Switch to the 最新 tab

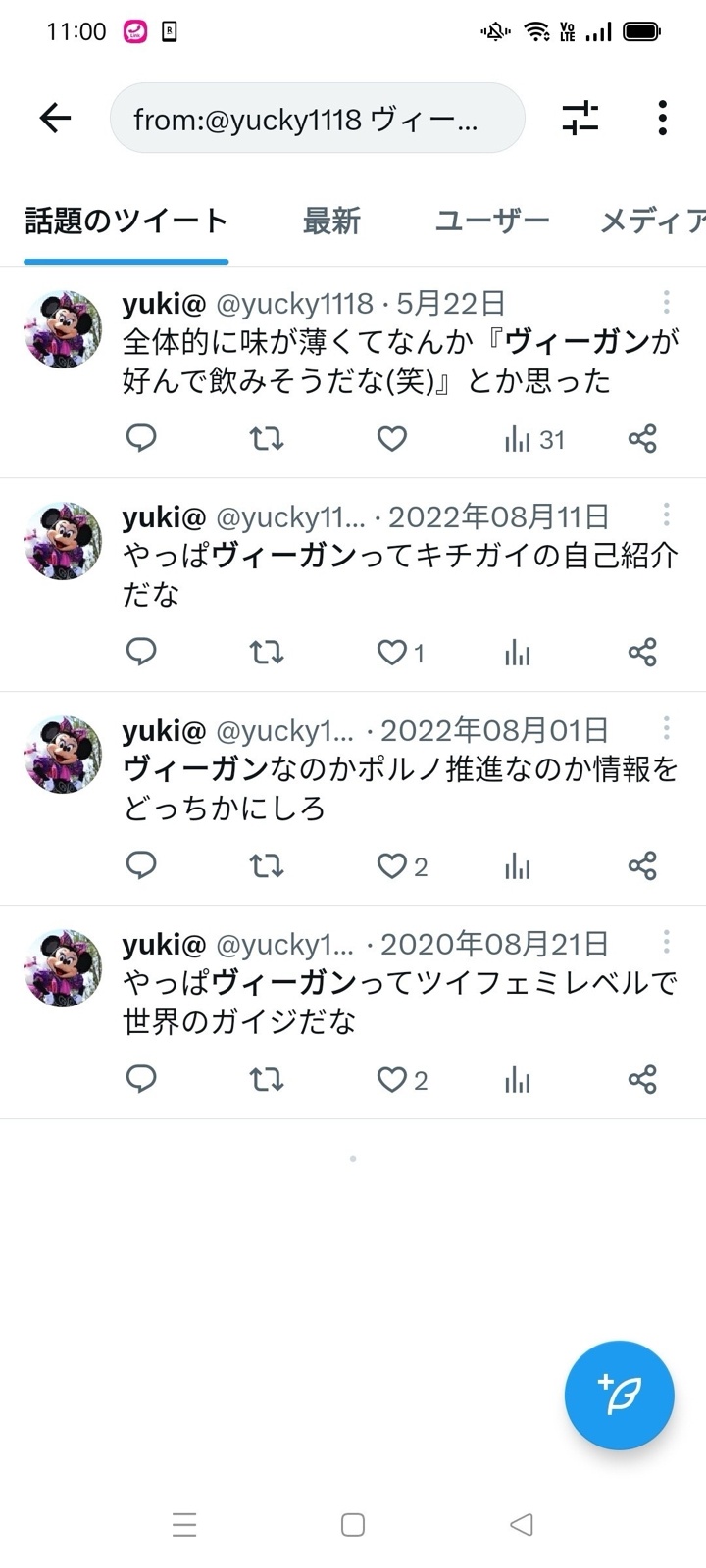pos(331,221)
